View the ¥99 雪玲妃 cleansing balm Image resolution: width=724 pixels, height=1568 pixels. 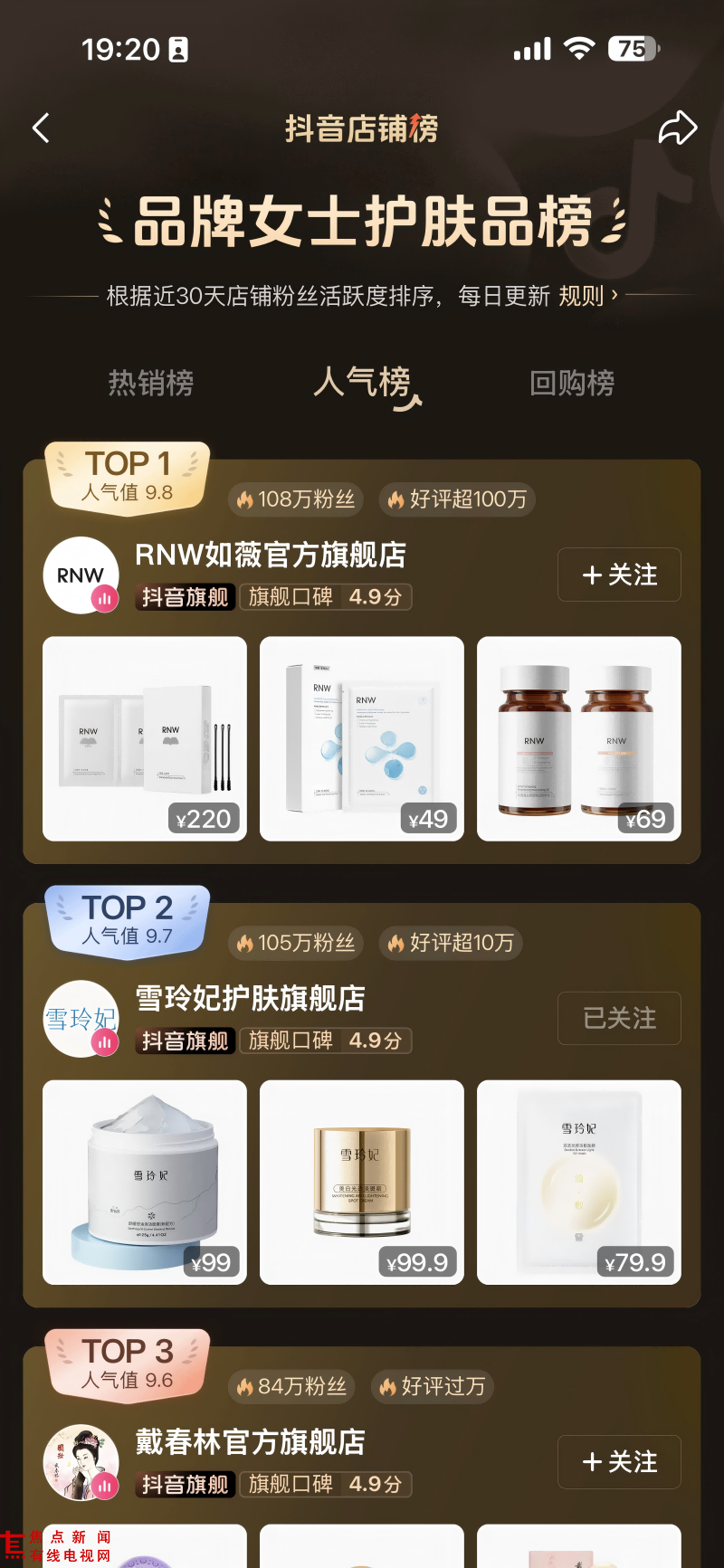[x=145, y=1183]
